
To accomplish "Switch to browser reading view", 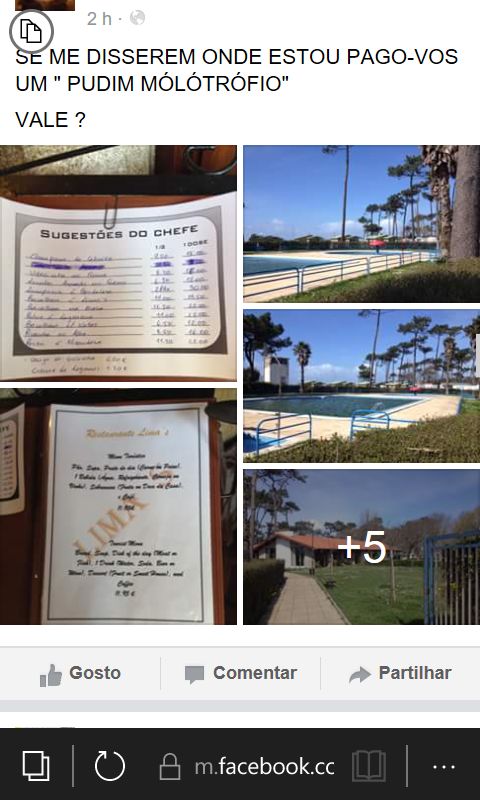I will pos(369,766).
